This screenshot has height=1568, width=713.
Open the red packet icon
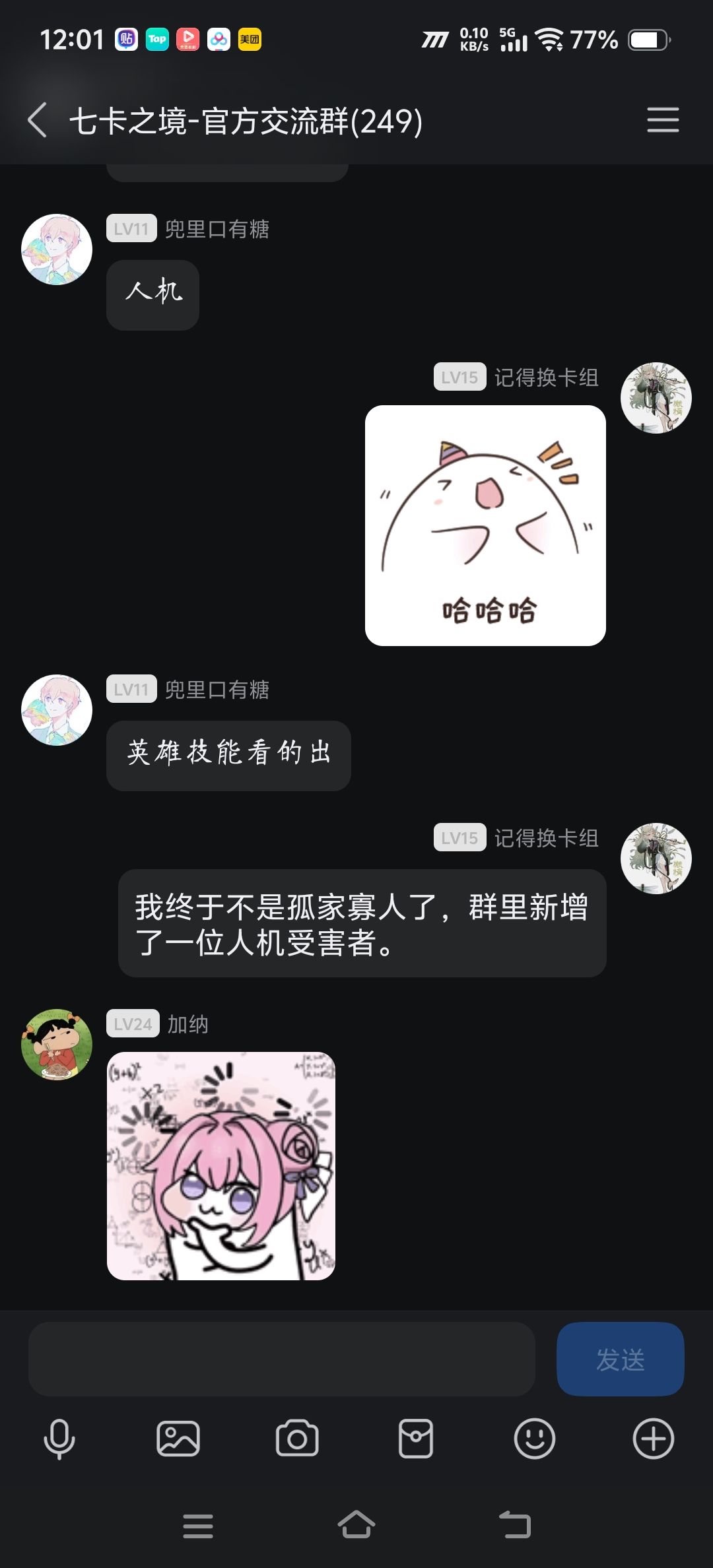coord(416,1439)
